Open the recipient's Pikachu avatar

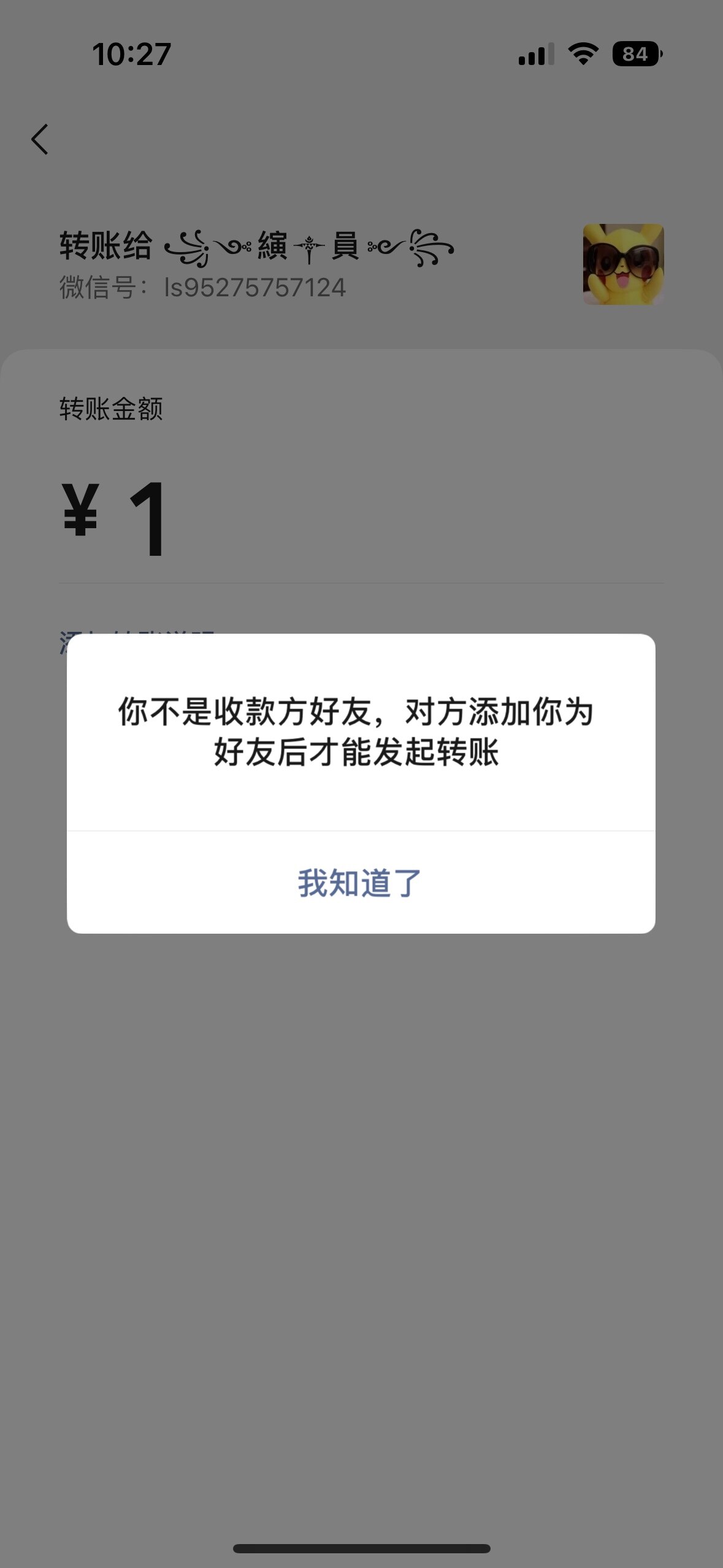pyautogui.click(x=623, y=264)
